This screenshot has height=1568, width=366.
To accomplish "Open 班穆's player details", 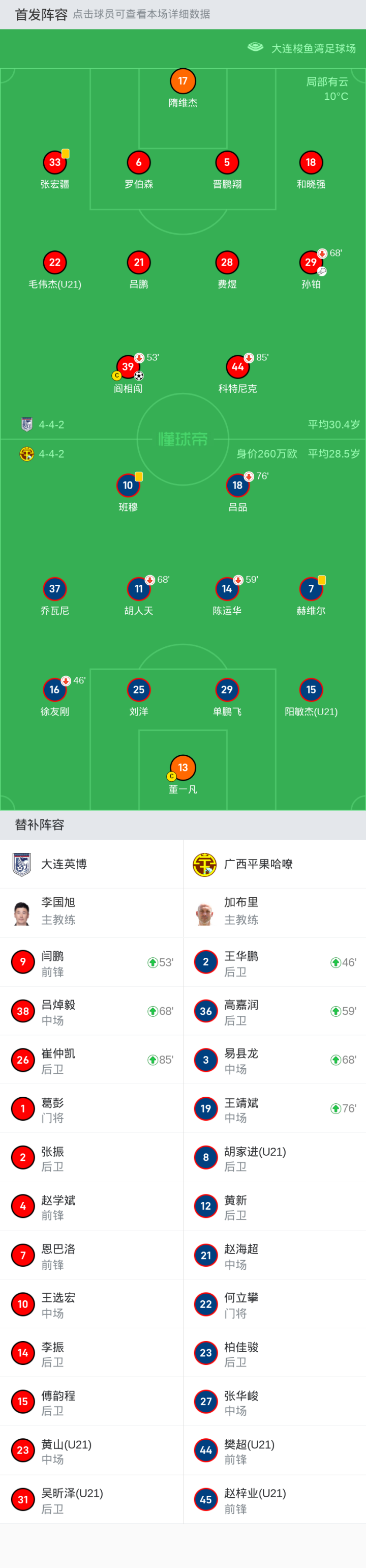I will 128,486.
